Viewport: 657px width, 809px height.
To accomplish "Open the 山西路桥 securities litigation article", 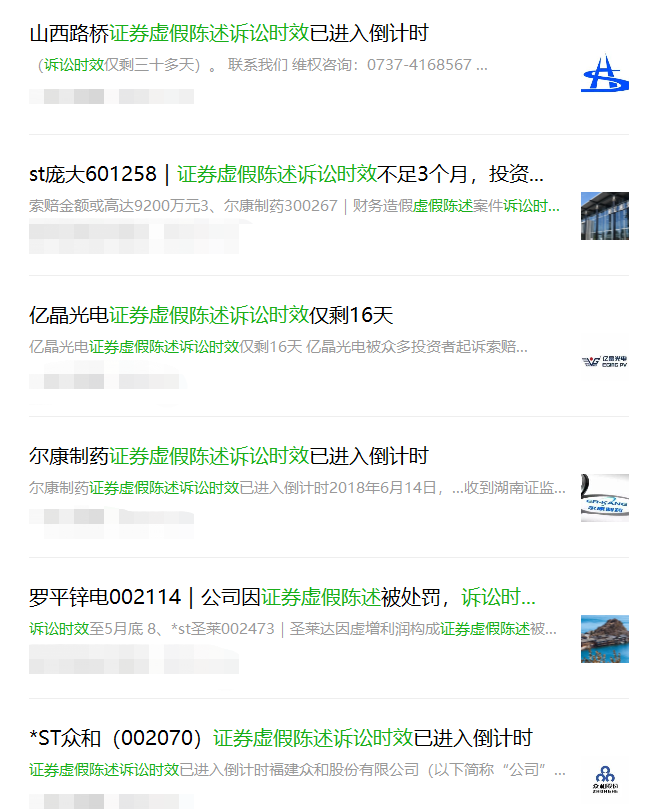I will click(x=228, y=34).
